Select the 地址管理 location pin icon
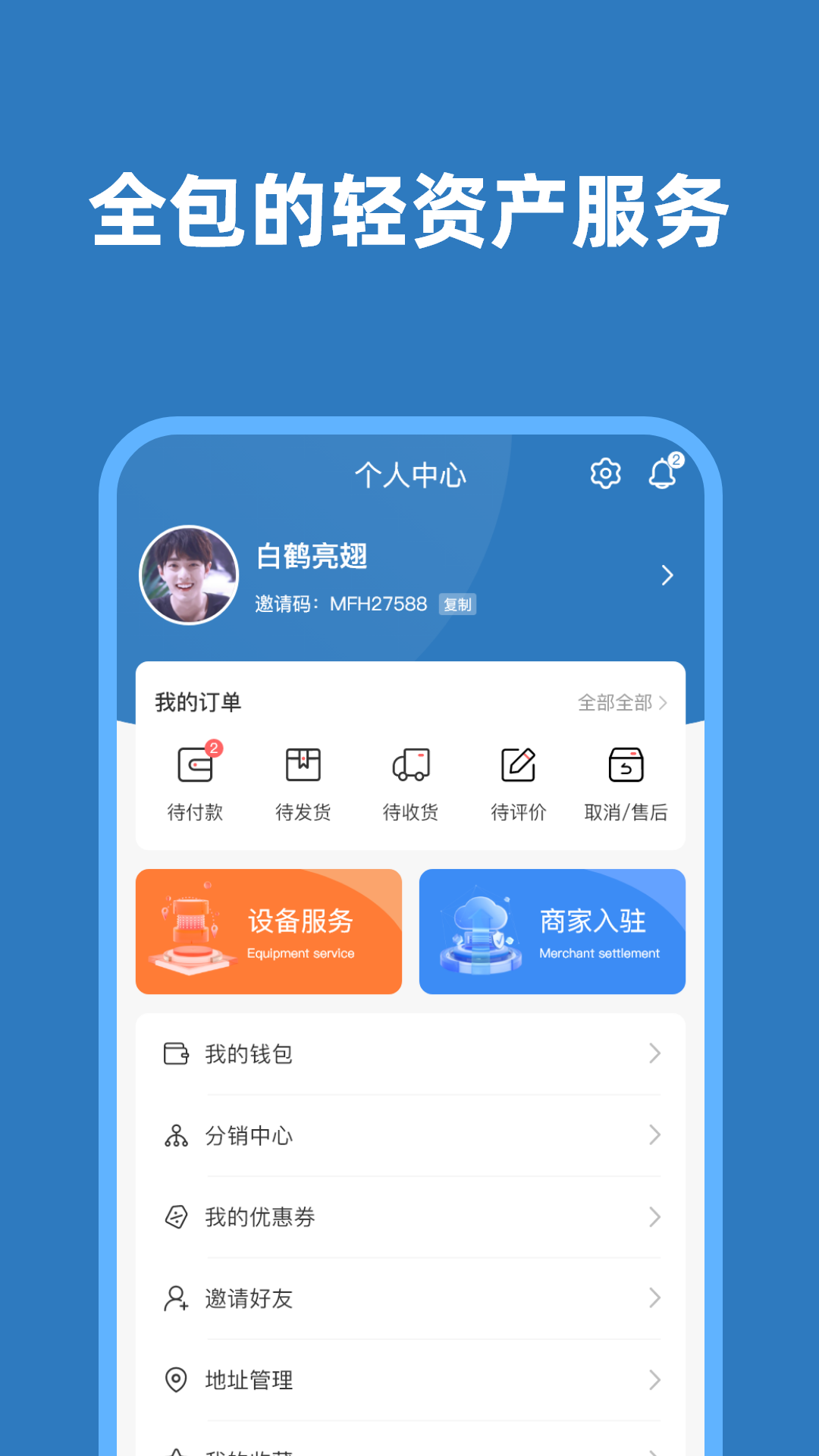The height and width of the screenshot is (1456, 819). coord(176,1380)
